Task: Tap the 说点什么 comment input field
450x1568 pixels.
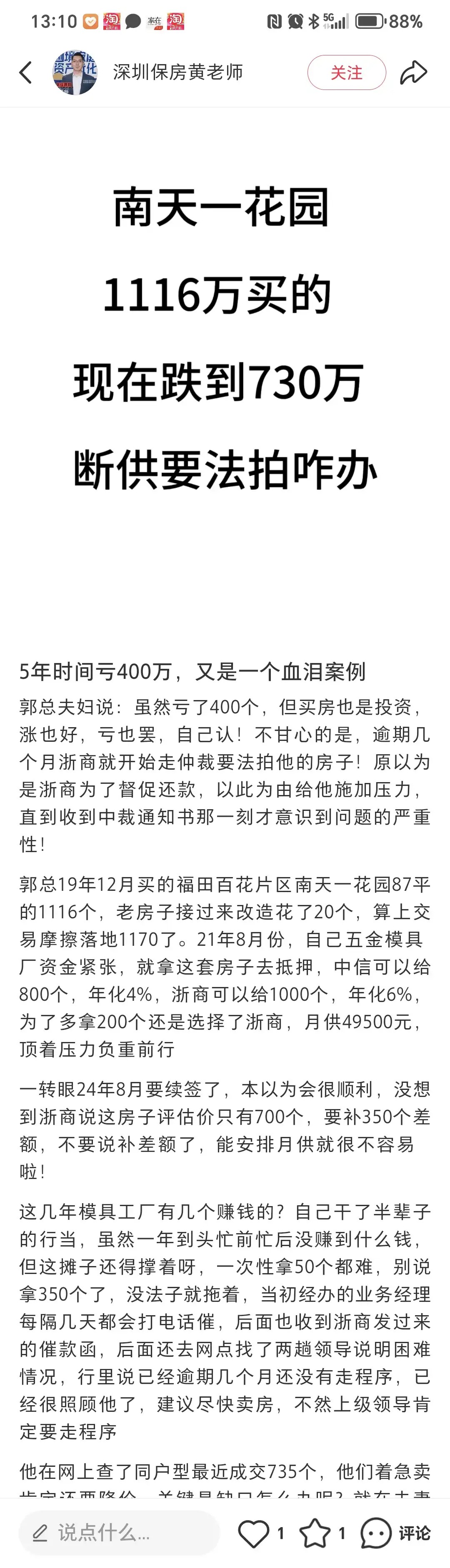Action: tap(119, 1533)
